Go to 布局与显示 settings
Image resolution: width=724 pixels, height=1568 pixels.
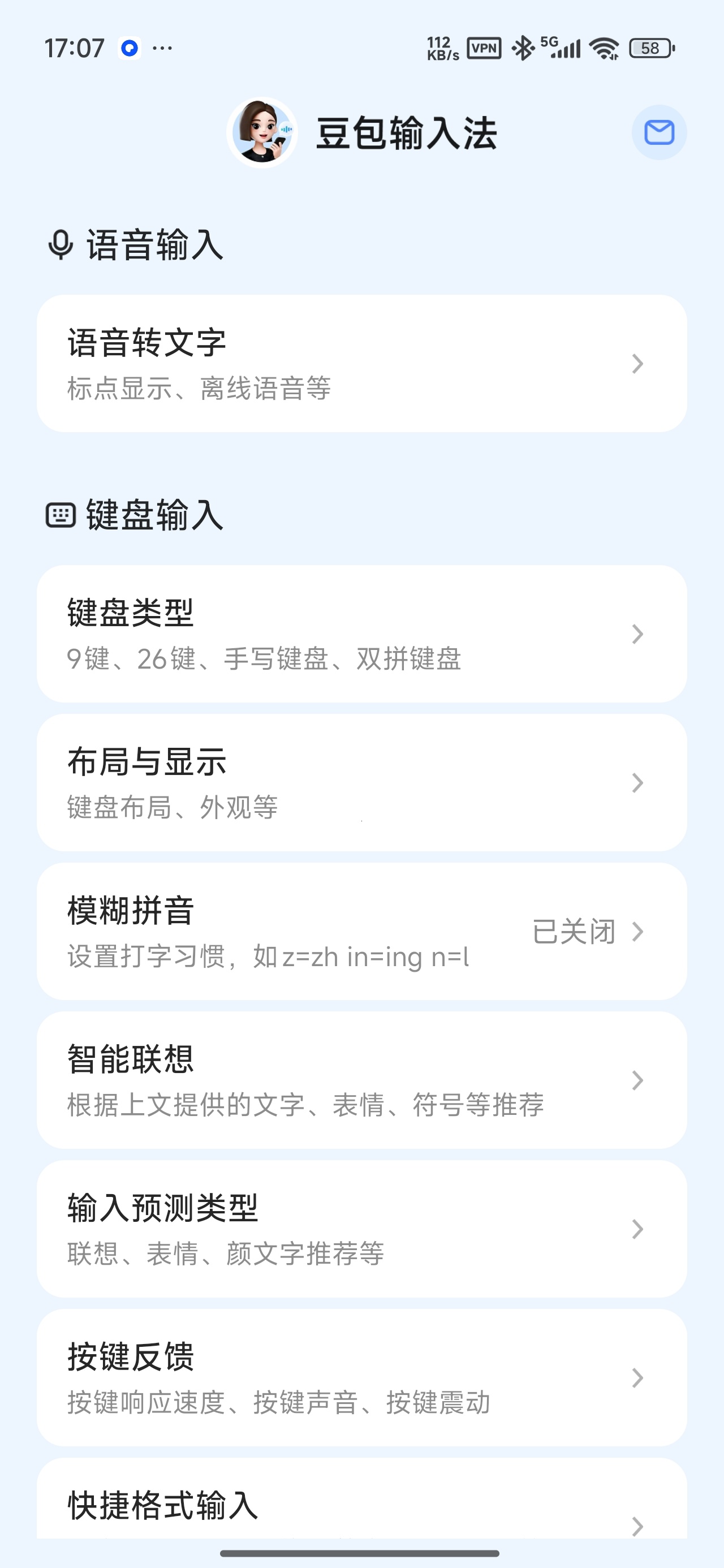pos(361,782)
